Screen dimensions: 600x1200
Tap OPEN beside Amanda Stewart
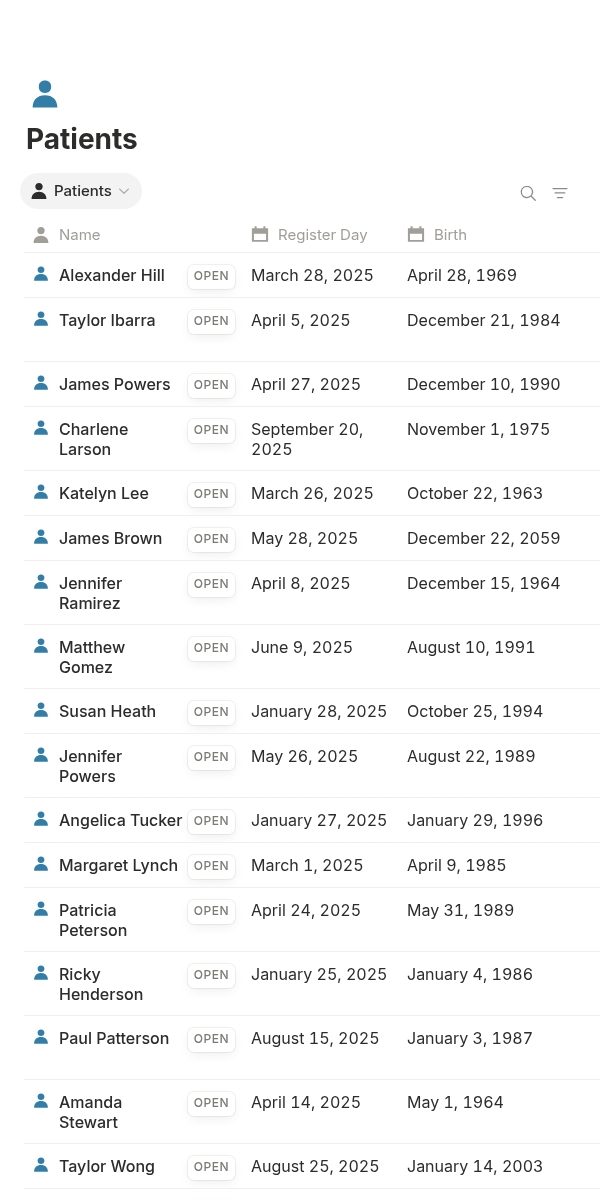click(x=211, y=1103)
